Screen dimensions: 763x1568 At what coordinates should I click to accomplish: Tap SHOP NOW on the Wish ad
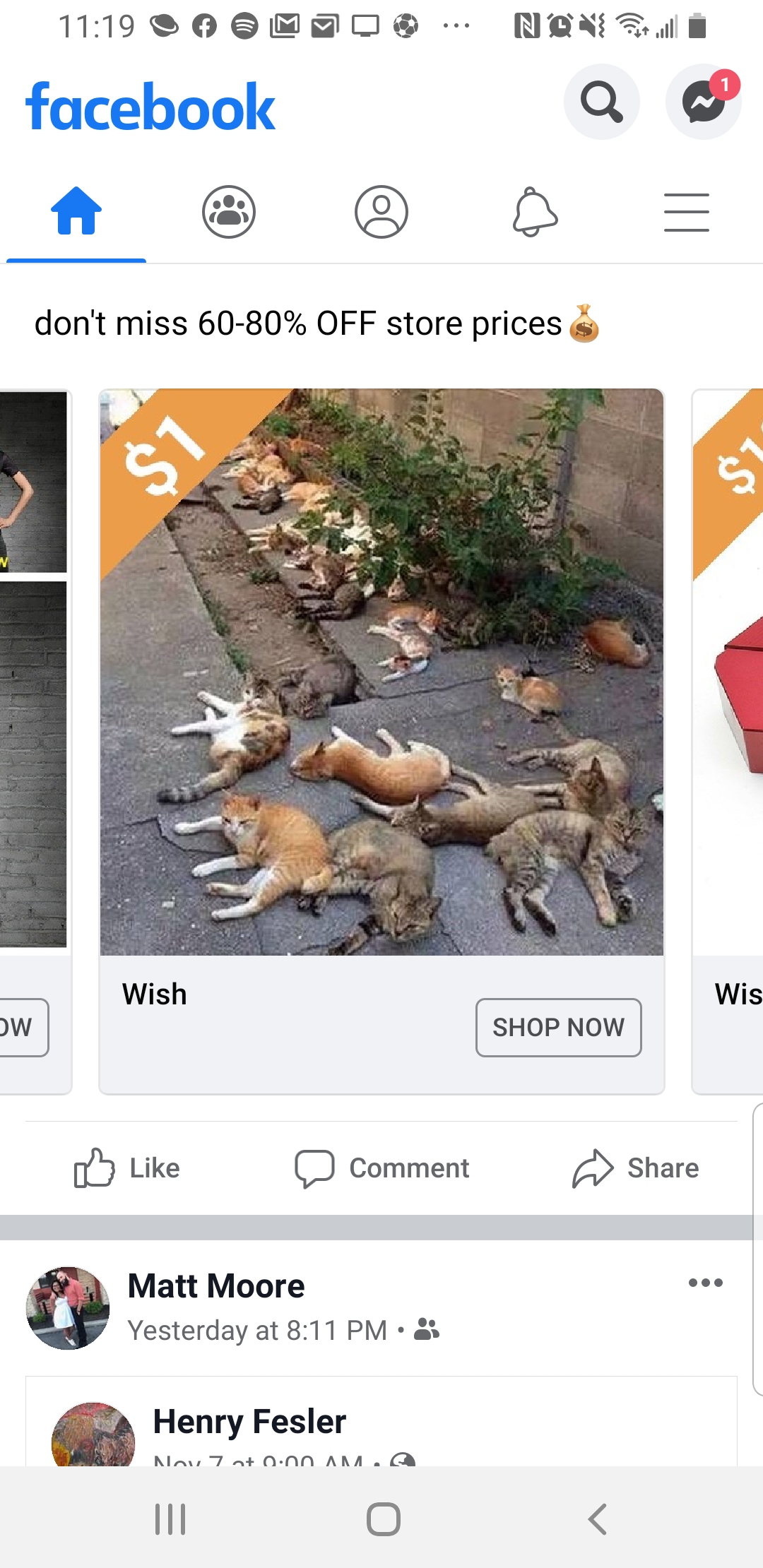coord(558,1028)
